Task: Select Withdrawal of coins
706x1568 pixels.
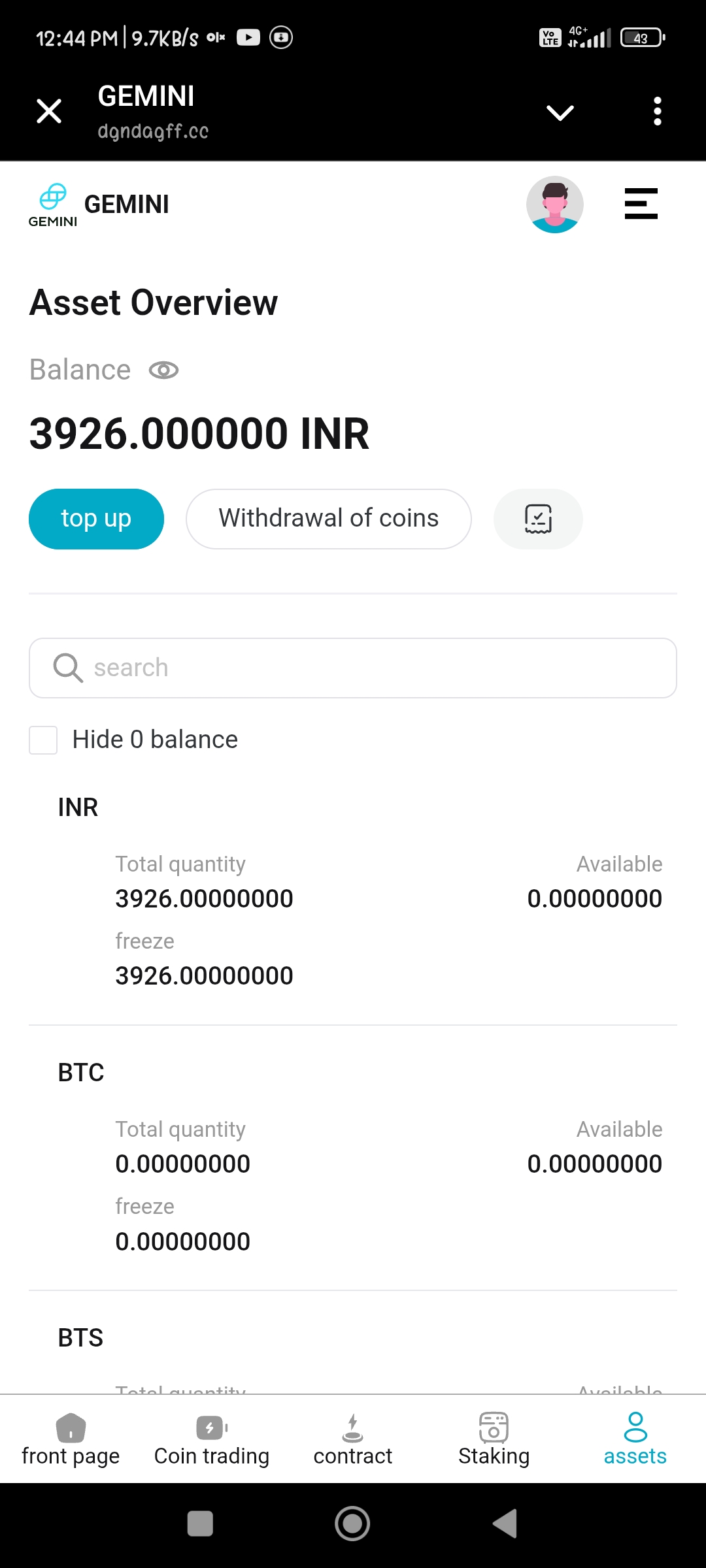Action: click(x=328, y=519)
